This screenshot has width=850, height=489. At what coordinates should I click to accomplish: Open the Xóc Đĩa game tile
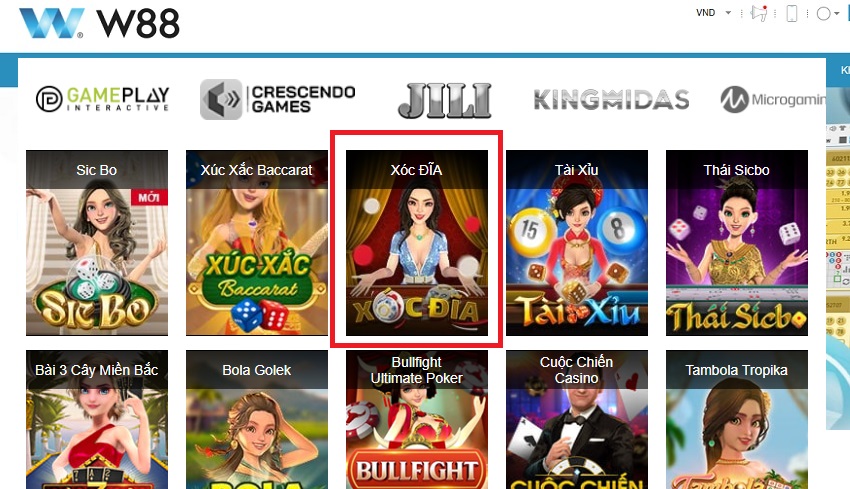coord(416,243)
